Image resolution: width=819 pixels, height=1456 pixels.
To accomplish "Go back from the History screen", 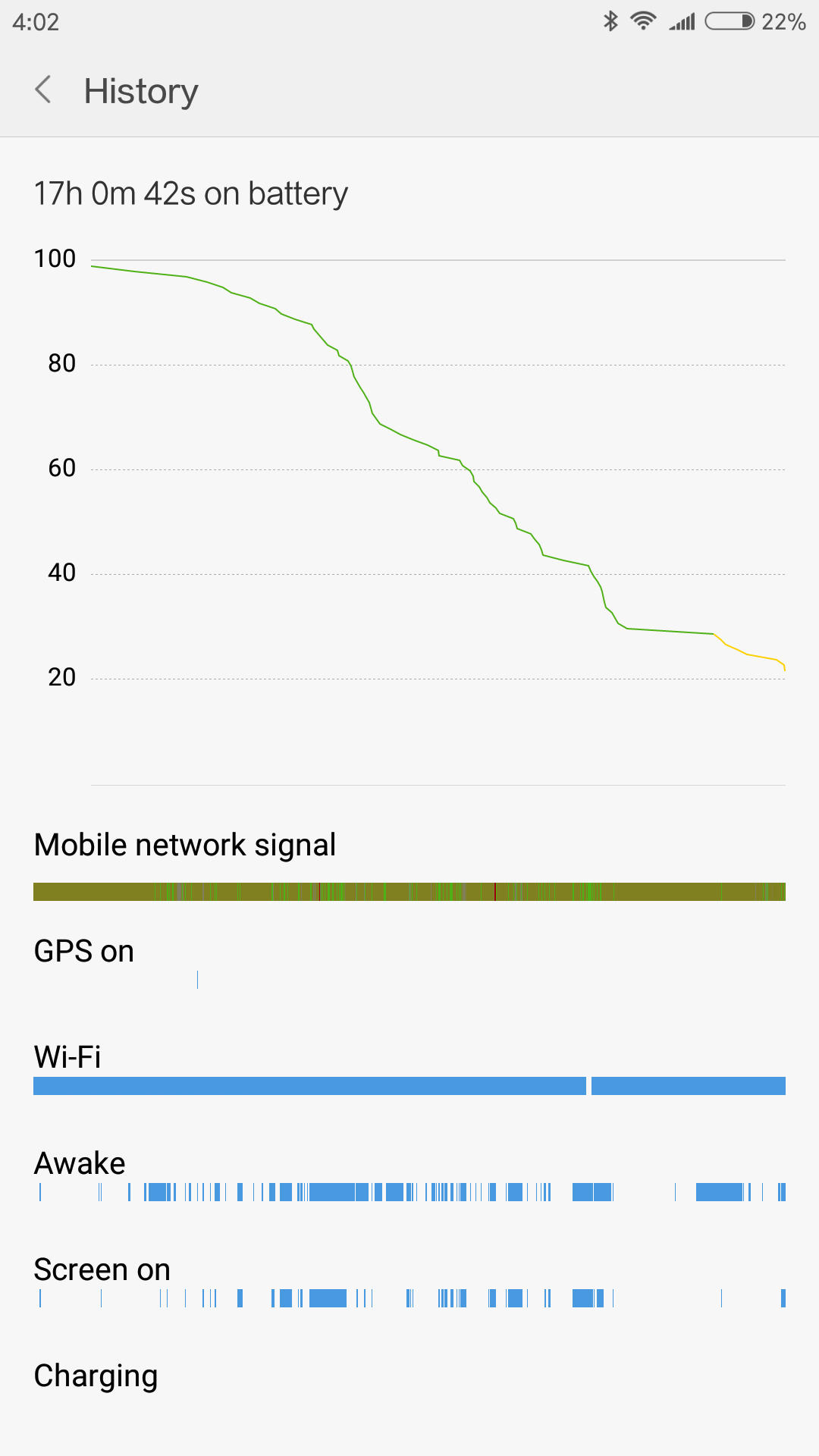I will (43, 89).
